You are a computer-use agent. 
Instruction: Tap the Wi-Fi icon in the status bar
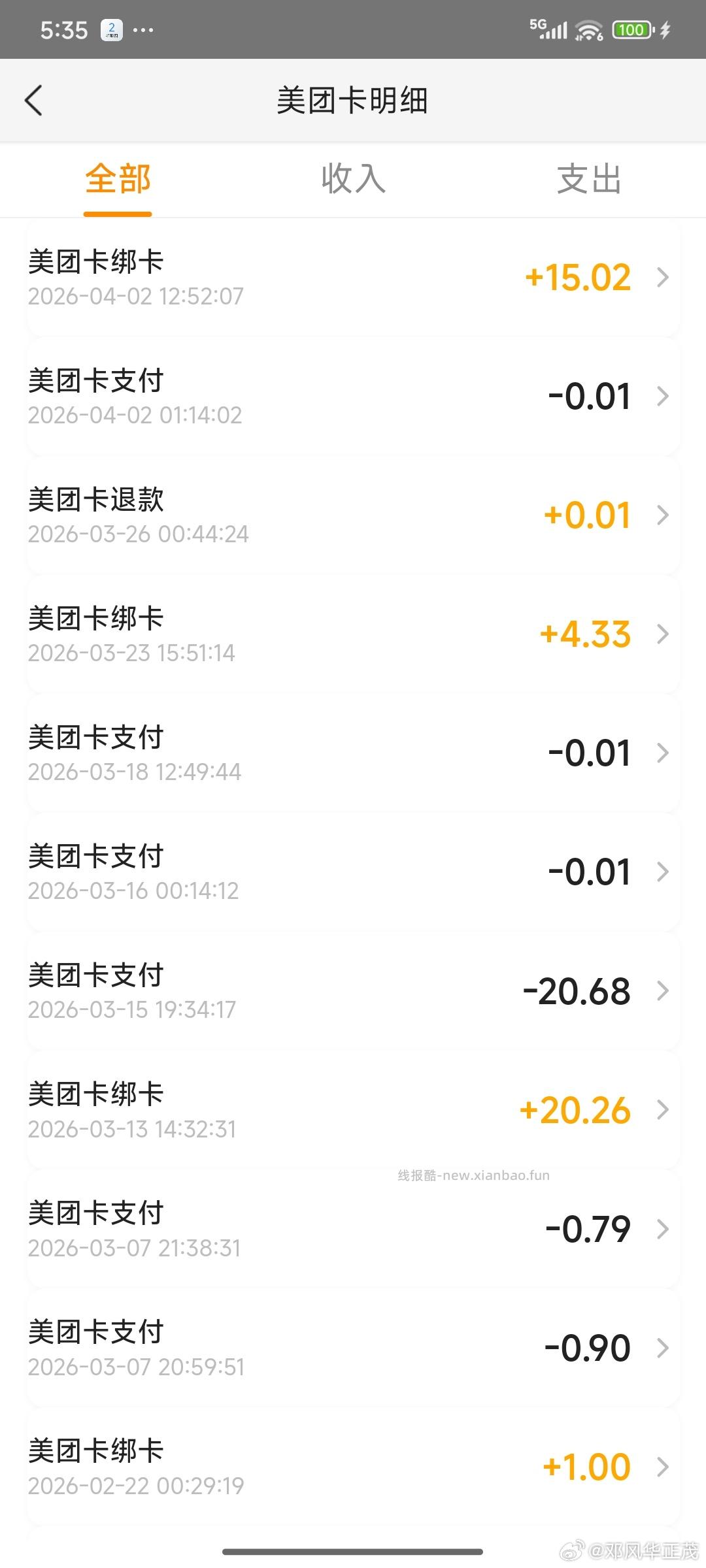pos(587,29)
